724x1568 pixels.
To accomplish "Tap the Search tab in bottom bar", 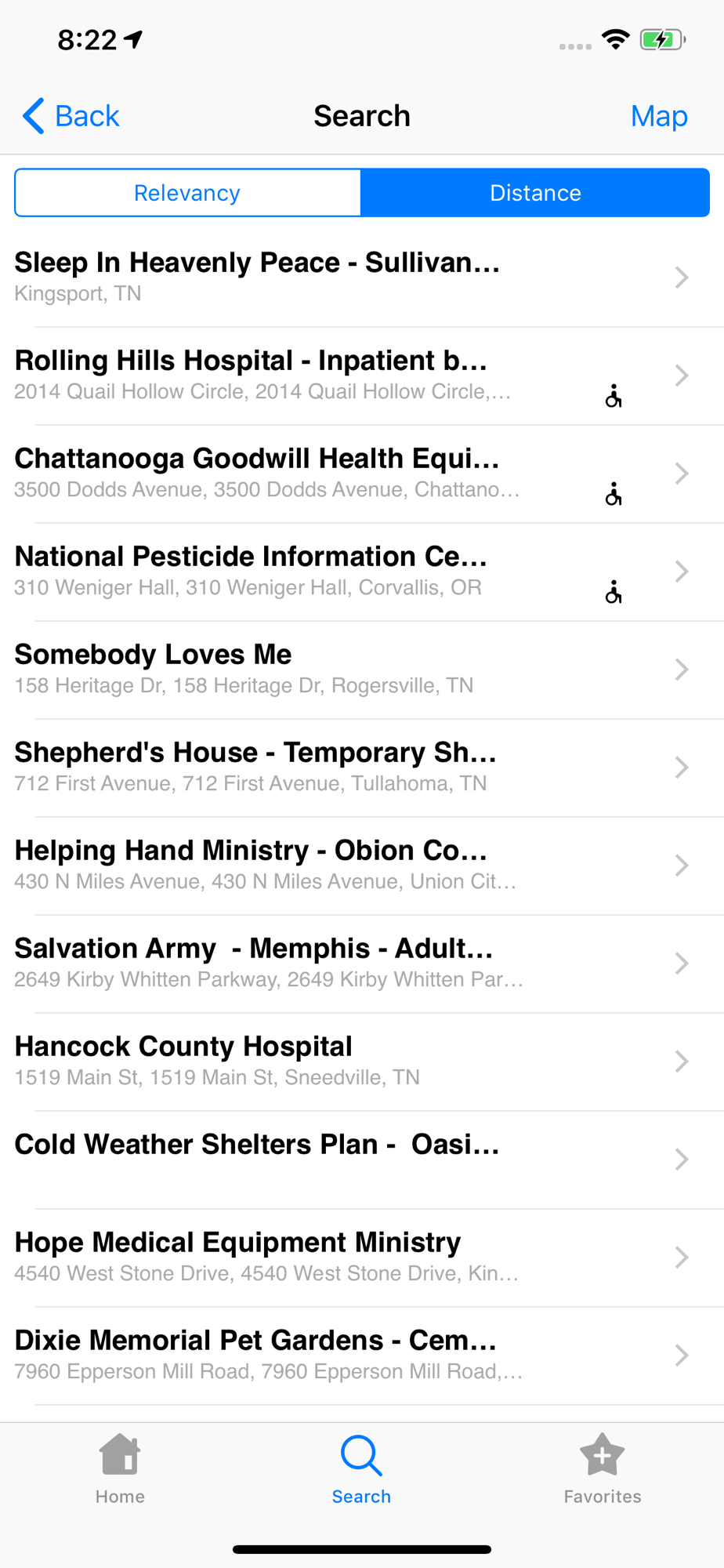I will pos(361,1469).
